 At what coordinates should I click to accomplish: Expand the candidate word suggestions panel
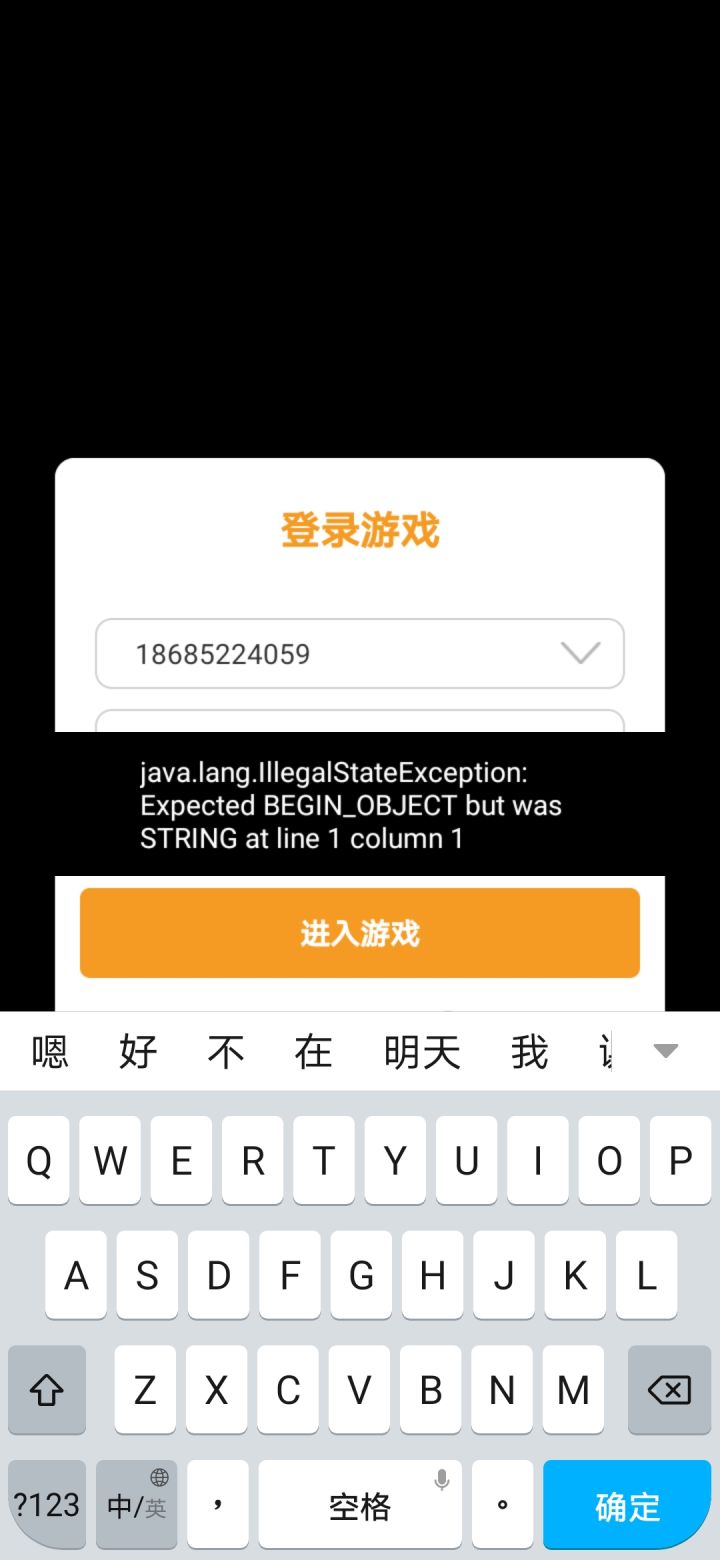coord(664,1051)
